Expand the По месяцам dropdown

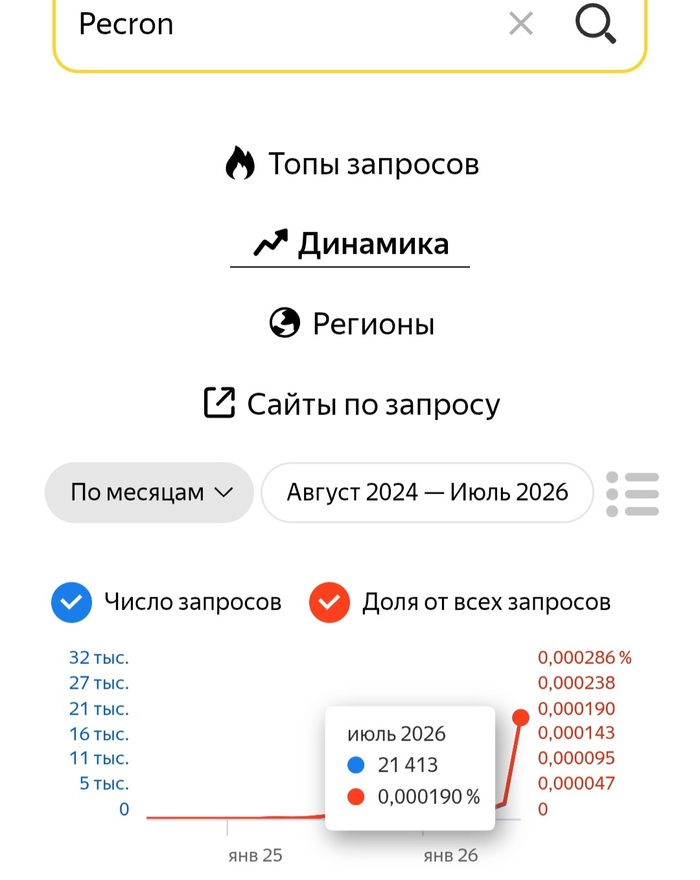coord(149,492)
